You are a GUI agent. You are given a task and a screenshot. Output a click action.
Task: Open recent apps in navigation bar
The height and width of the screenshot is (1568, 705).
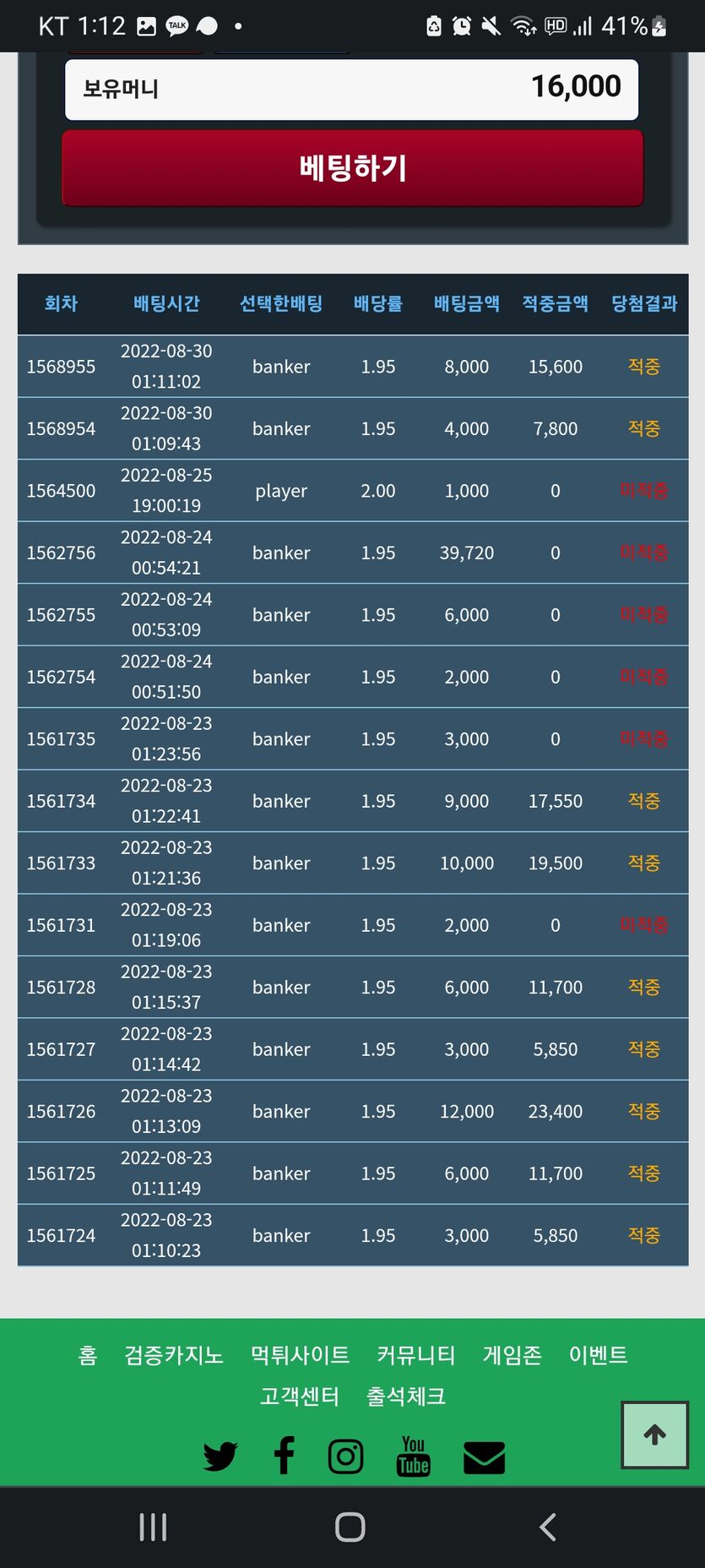[x=153, y=1527]
